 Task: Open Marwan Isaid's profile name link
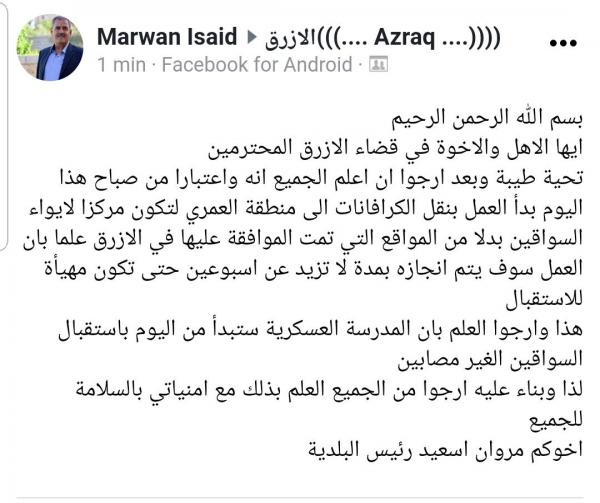tap(166, 38)
